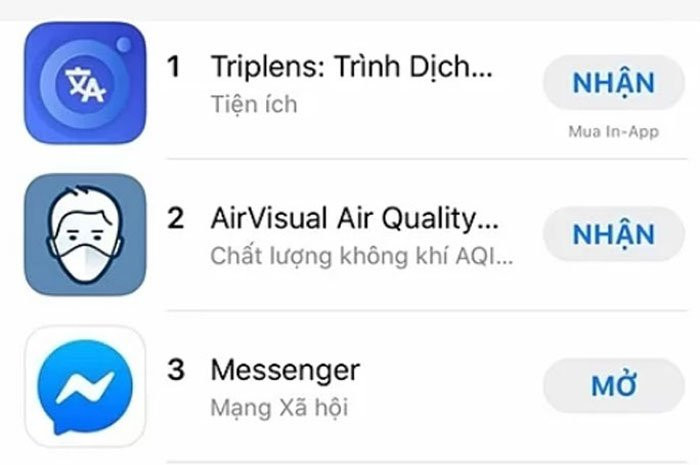The width and height of the screenshot is (700, 465).
Task: Open the Messenger app listing
Action: (x=285, y=370)
